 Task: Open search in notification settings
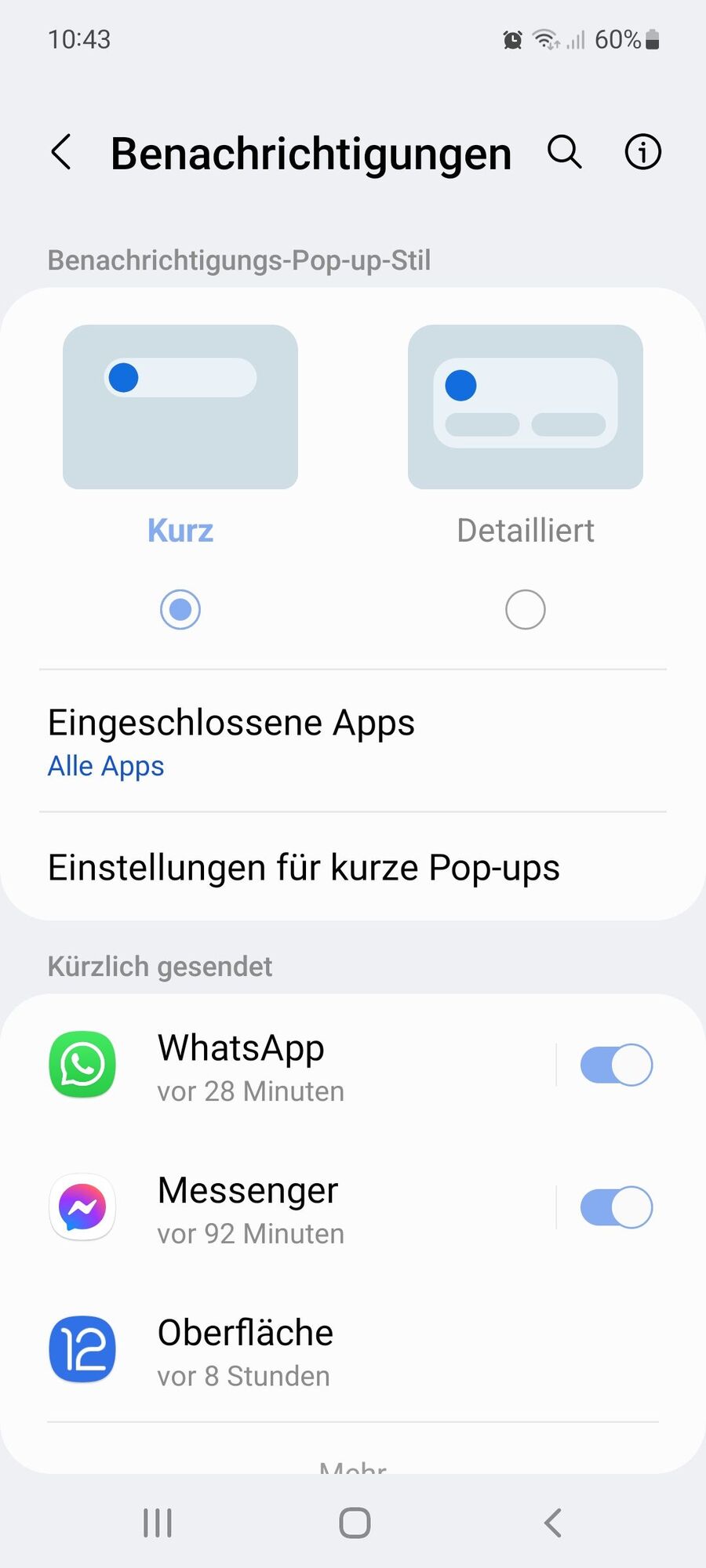coord(564,152)
